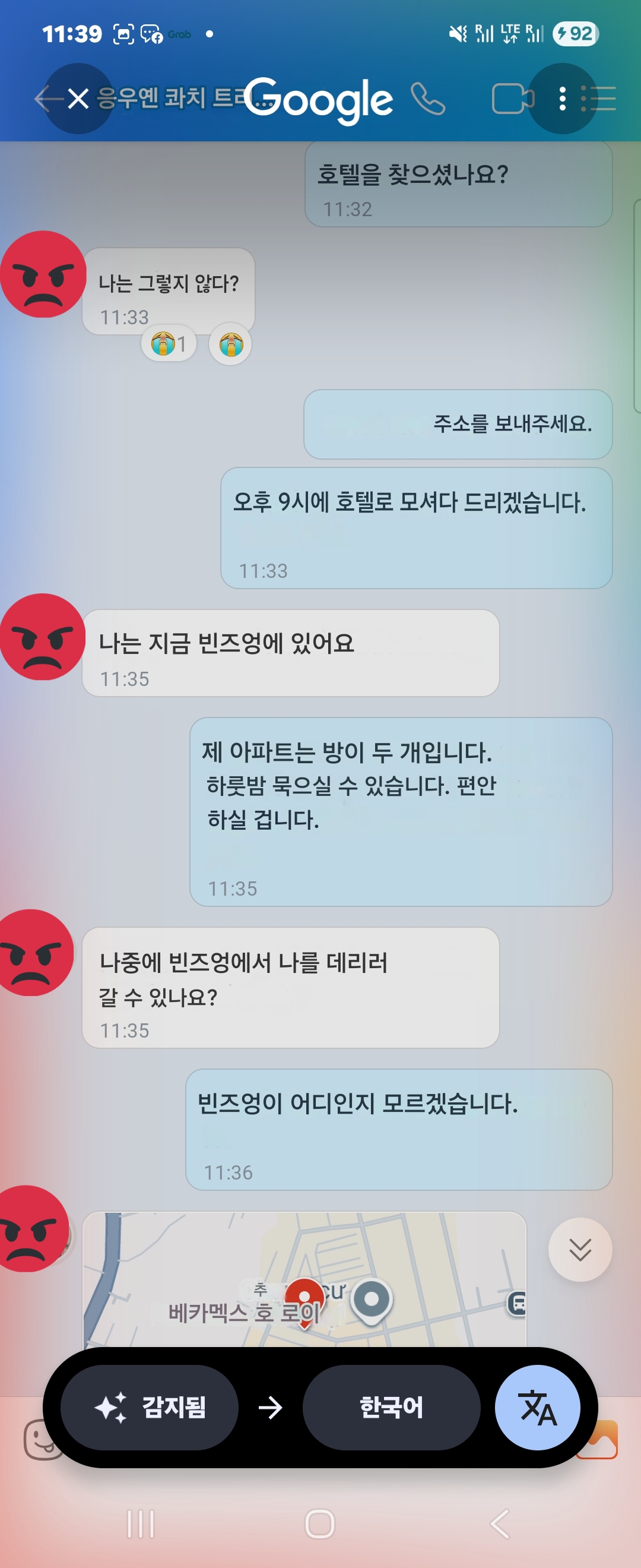Open the translate overlay's three-dot menu
This screenshot has height=1568, width=641.
click(x=562, y=99)
